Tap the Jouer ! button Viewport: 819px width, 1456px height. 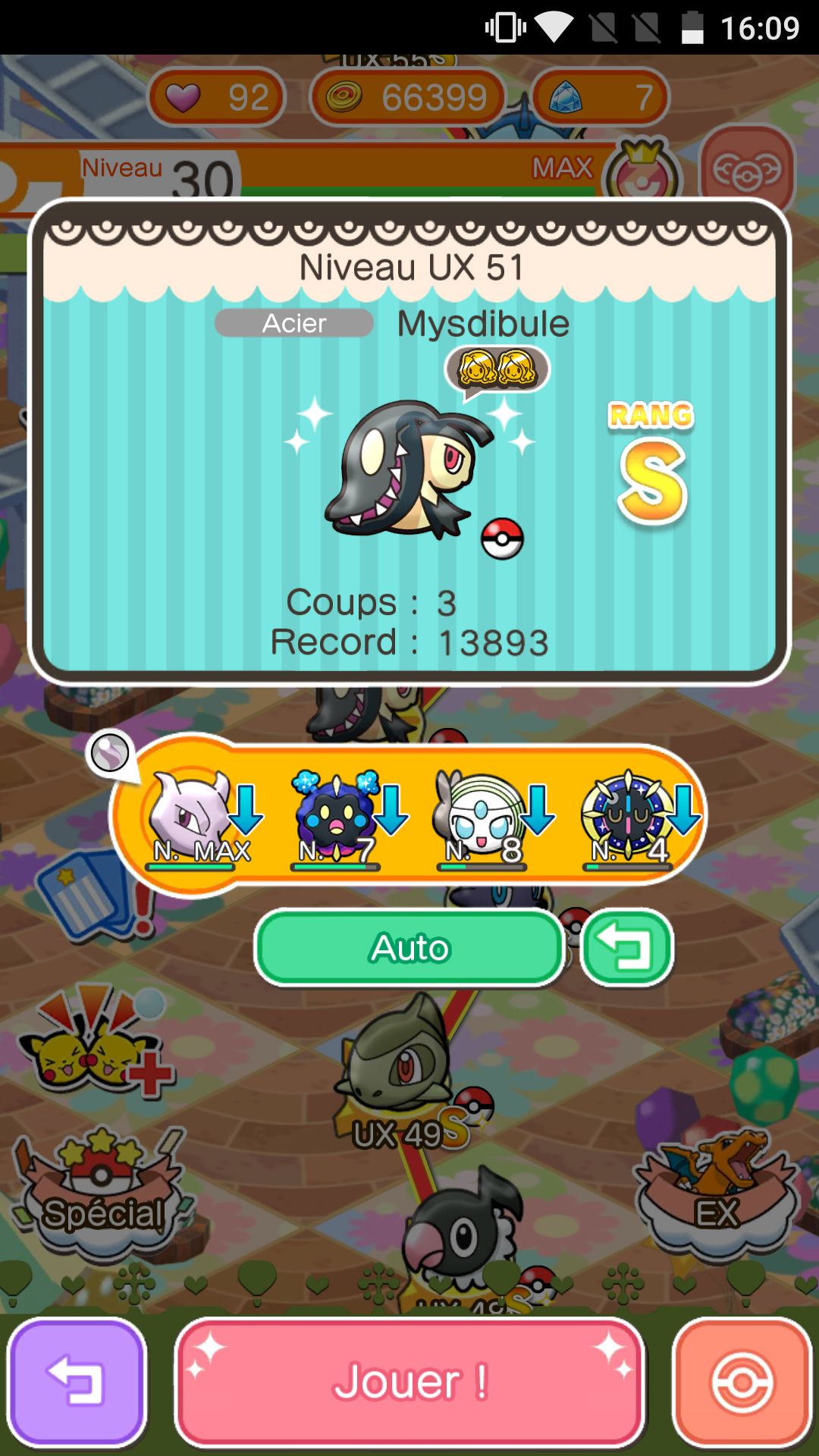409,1382
